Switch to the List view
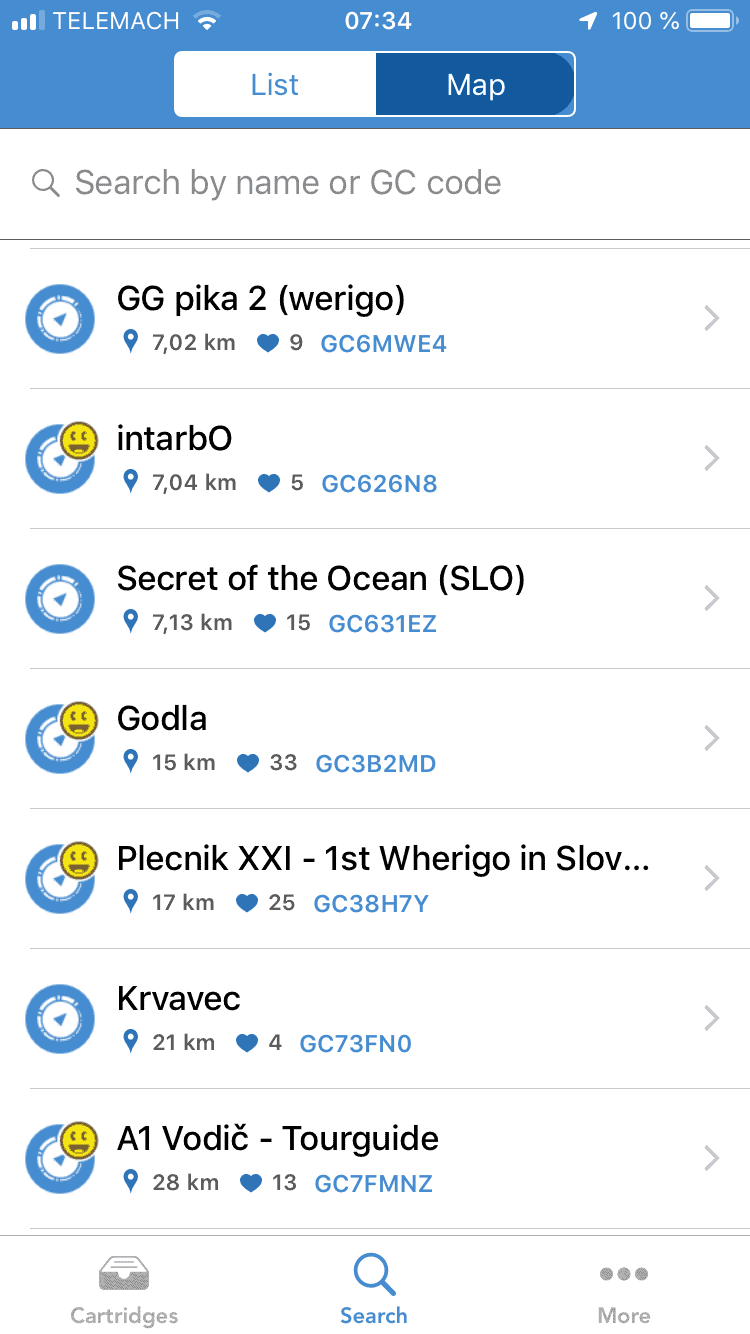The image size is (750, 1334). [x=275, y=85]
